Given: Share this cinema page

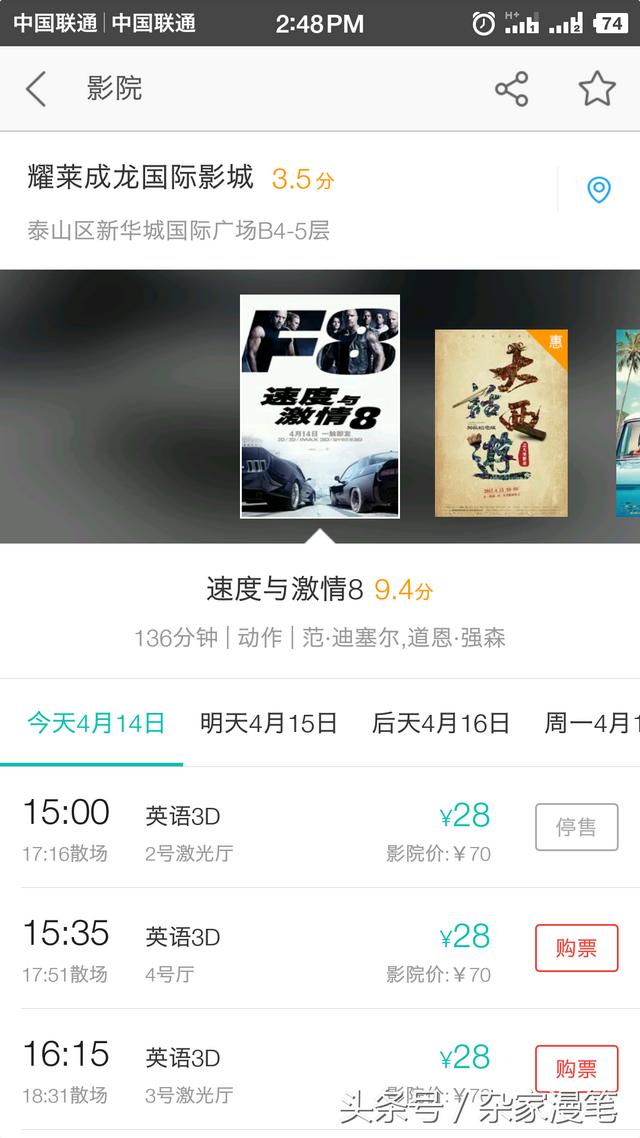Looking at the screenshot, I should click(x=512, y=89).
